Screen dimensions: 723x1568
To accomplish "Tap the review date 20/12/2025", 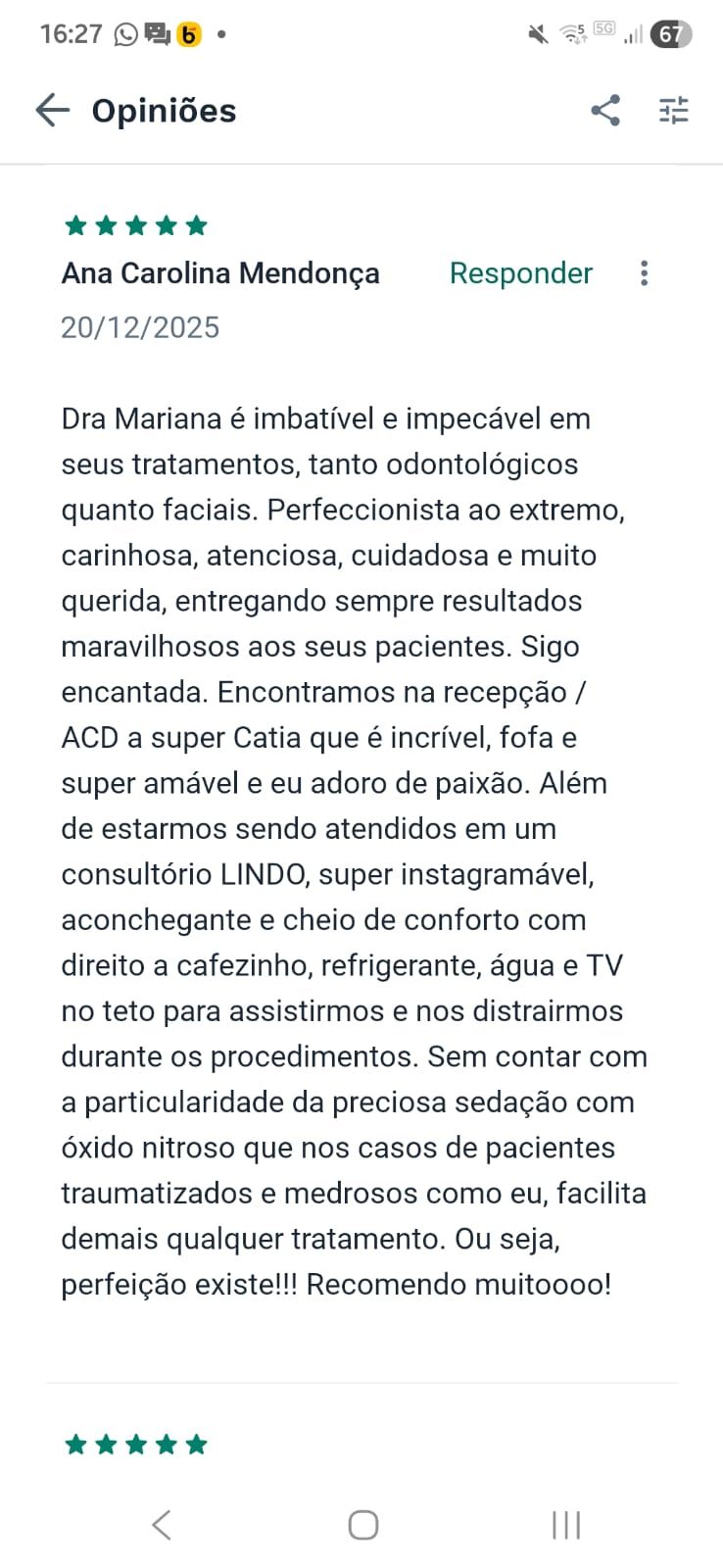I will tap(140, 327).
